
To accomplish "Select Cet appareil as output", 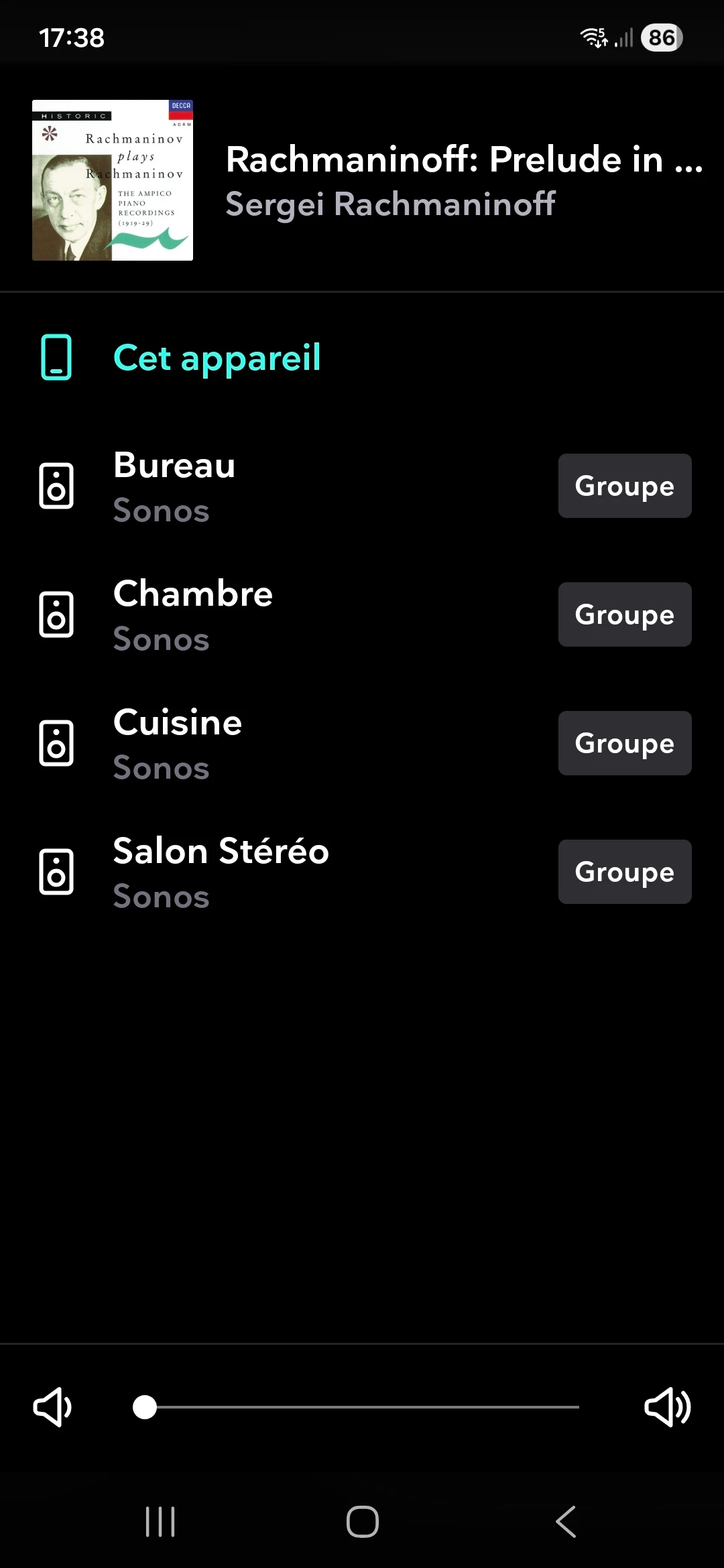I will tap(217, 357).
